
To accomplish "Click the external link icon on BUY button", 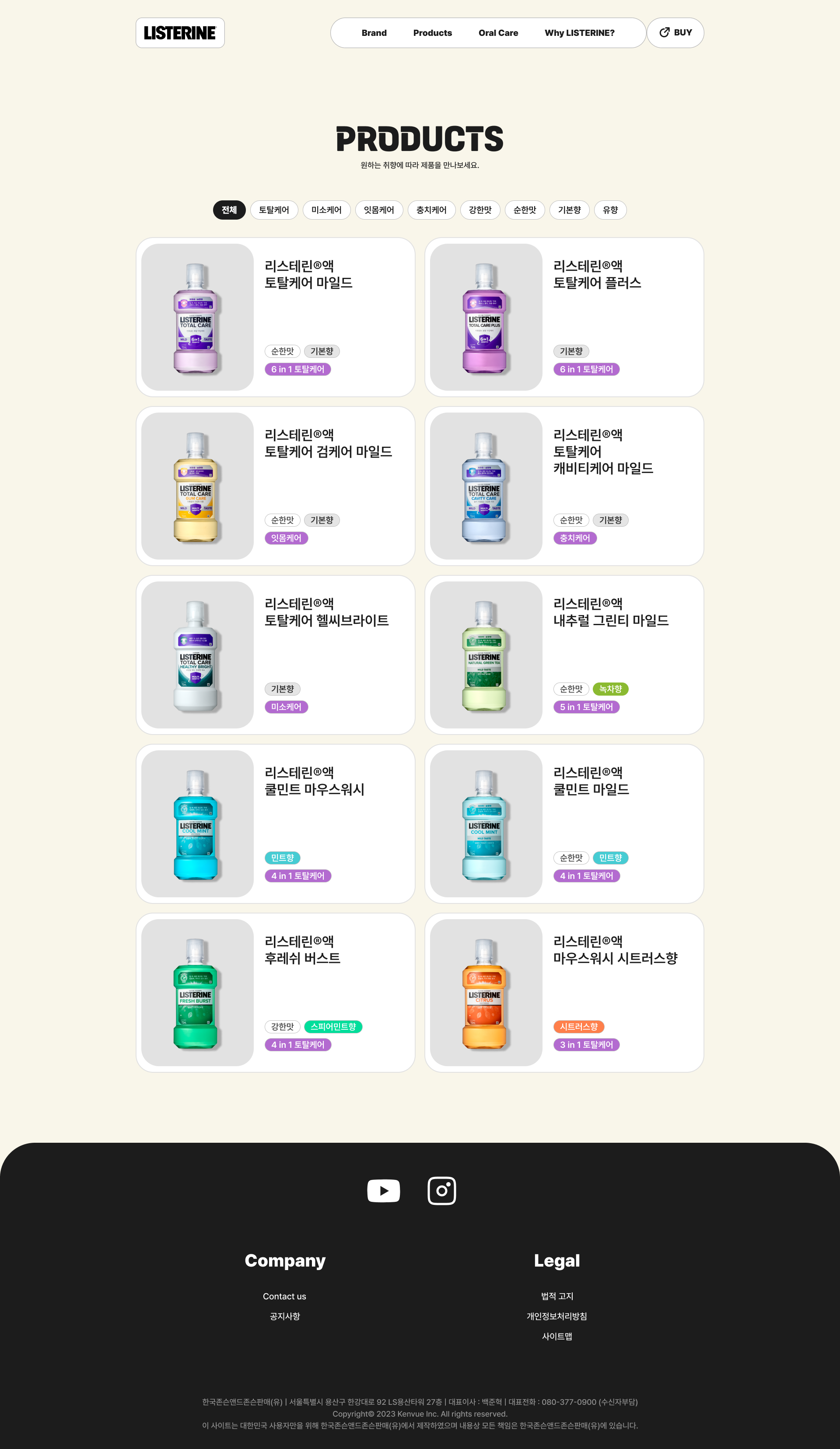I will pyautogui.click(x=664, y=33).
